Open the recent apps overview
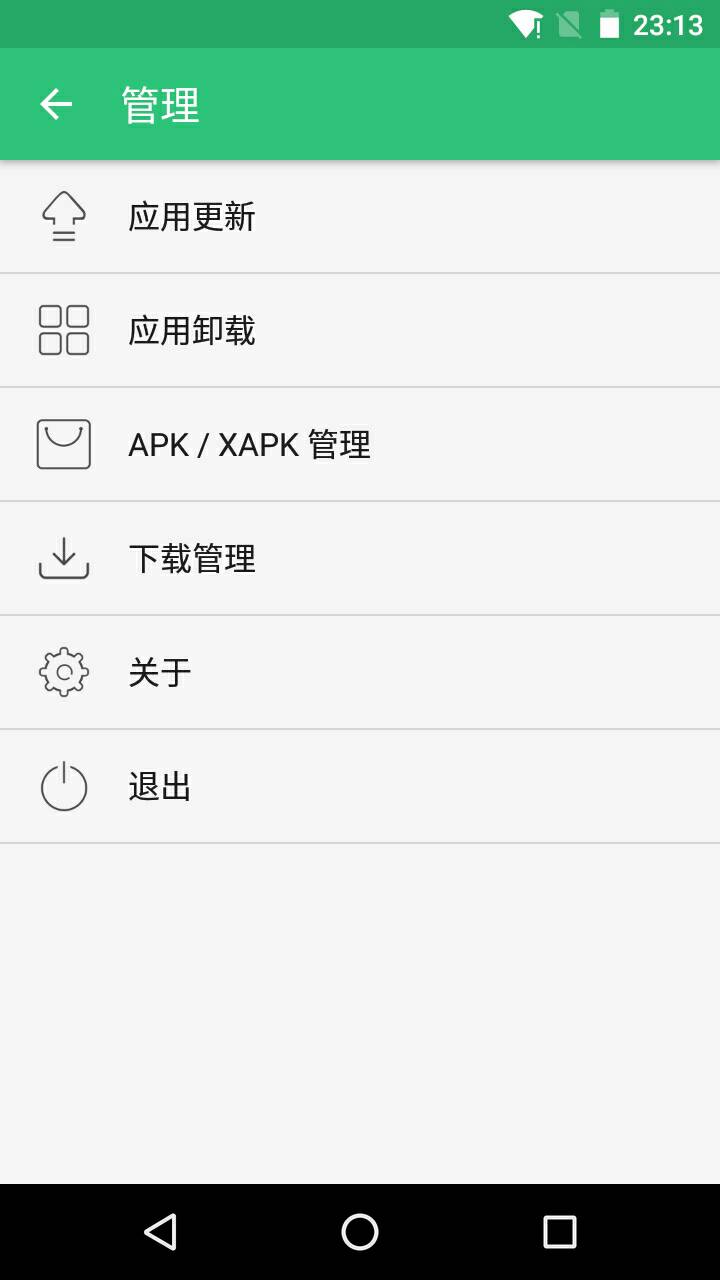Viewport: 720px width, 1280px height. click(559, 1232)
